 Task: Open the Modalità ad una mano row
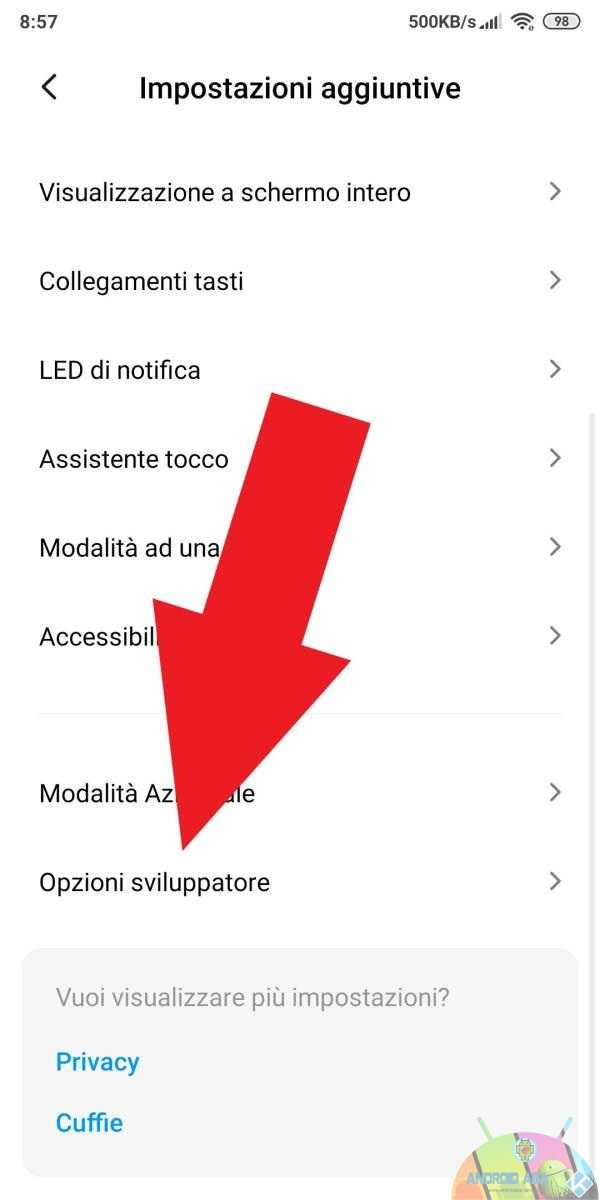coord(300,548)
